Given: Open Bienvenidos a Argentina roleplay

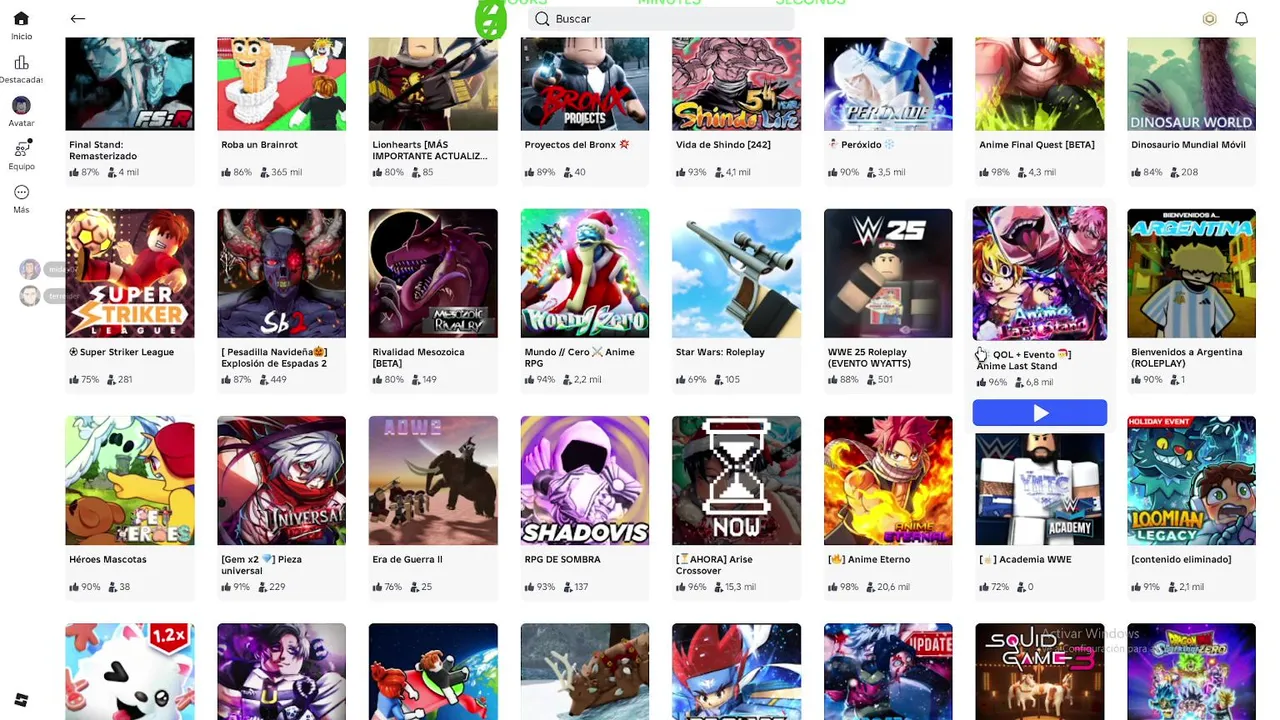Looking at the screenshot, I should pyautogui.click(x=1191, y=273).
